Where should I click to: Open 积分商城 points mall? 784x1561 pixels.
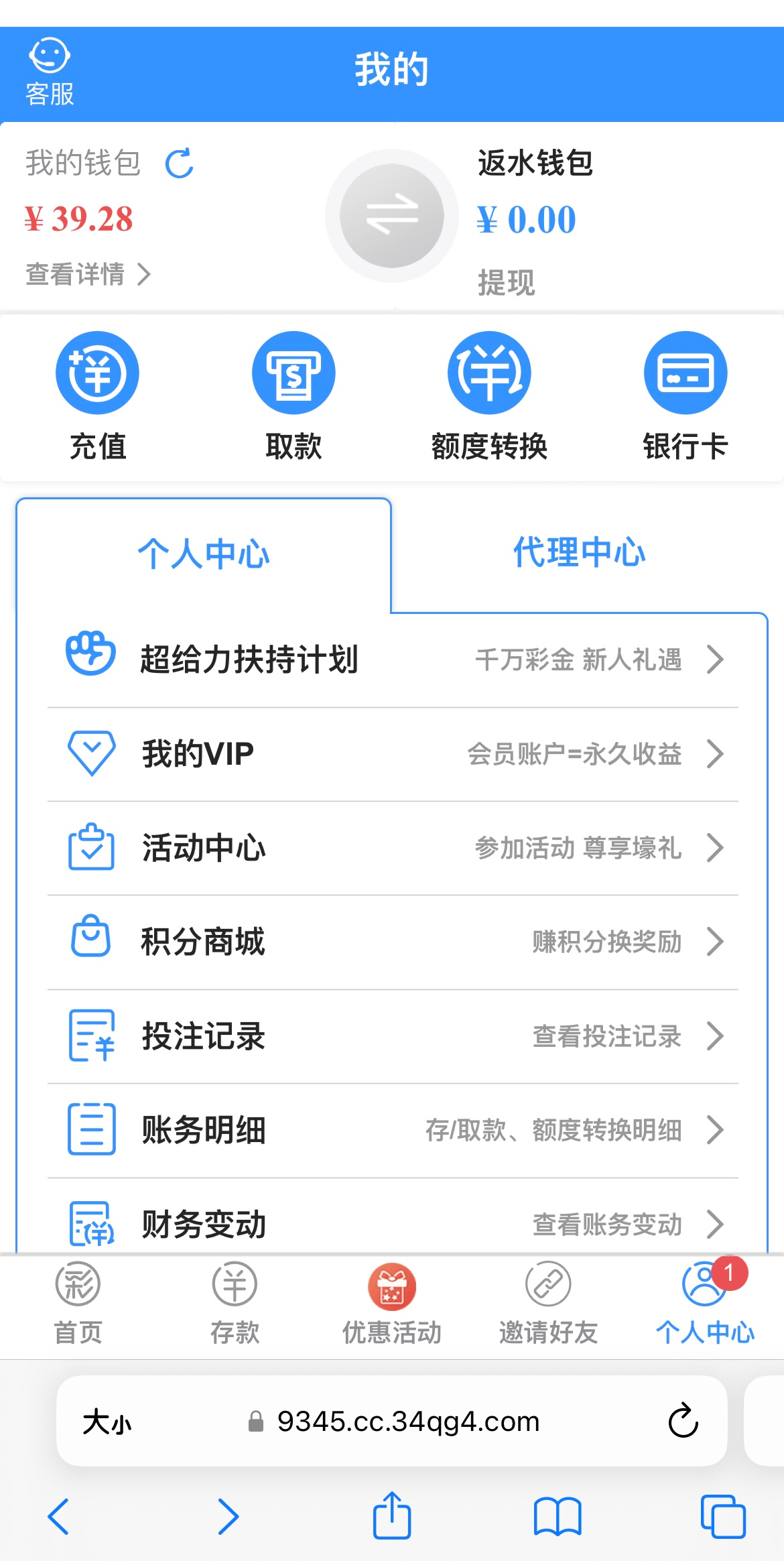pos(393,942)
